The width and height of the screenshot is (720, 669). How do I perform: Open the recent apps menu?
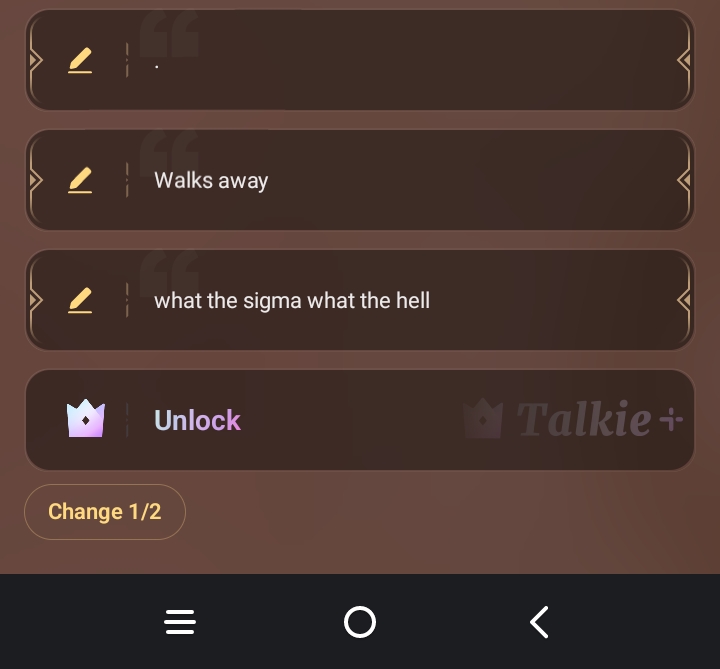(180, 622)
